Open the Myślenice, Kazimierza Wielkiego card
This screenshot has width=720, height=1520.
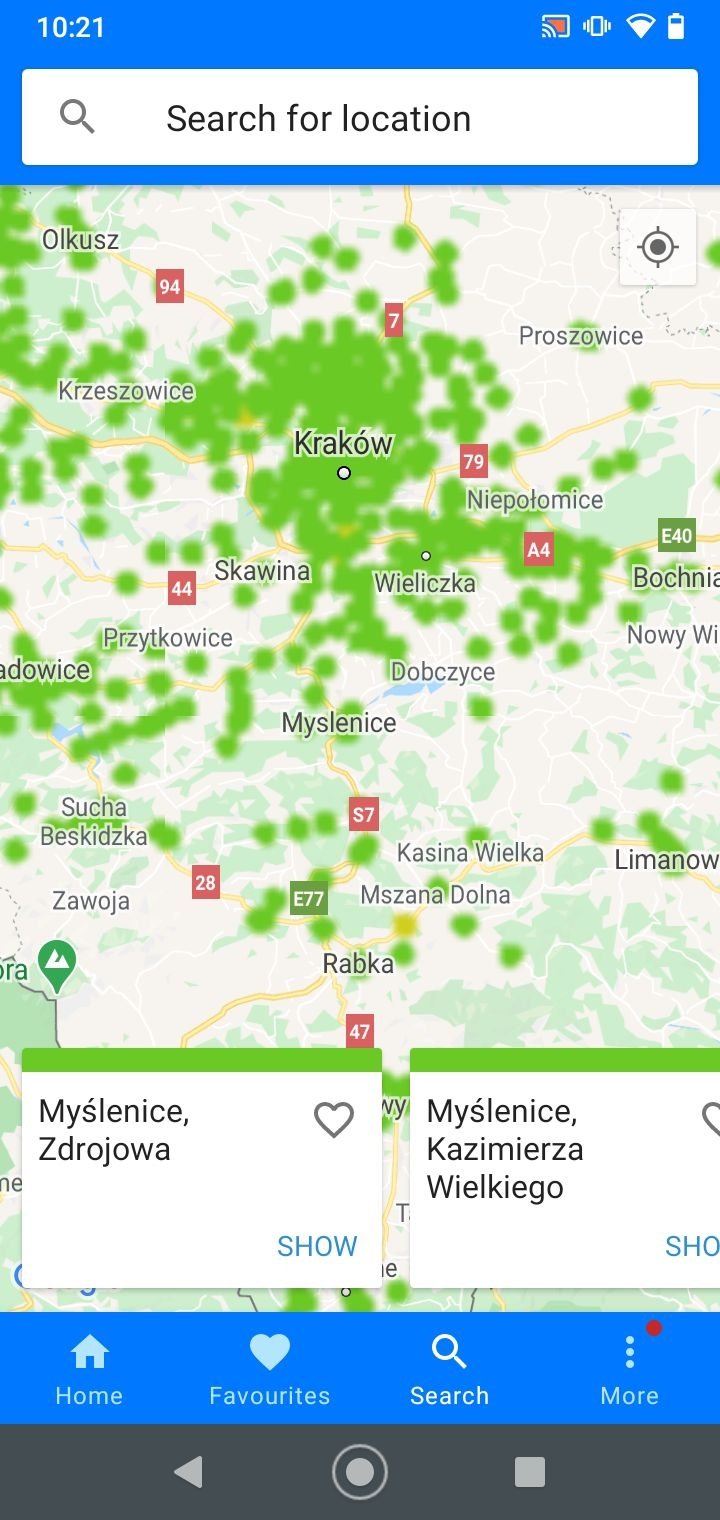[565, 1168]
